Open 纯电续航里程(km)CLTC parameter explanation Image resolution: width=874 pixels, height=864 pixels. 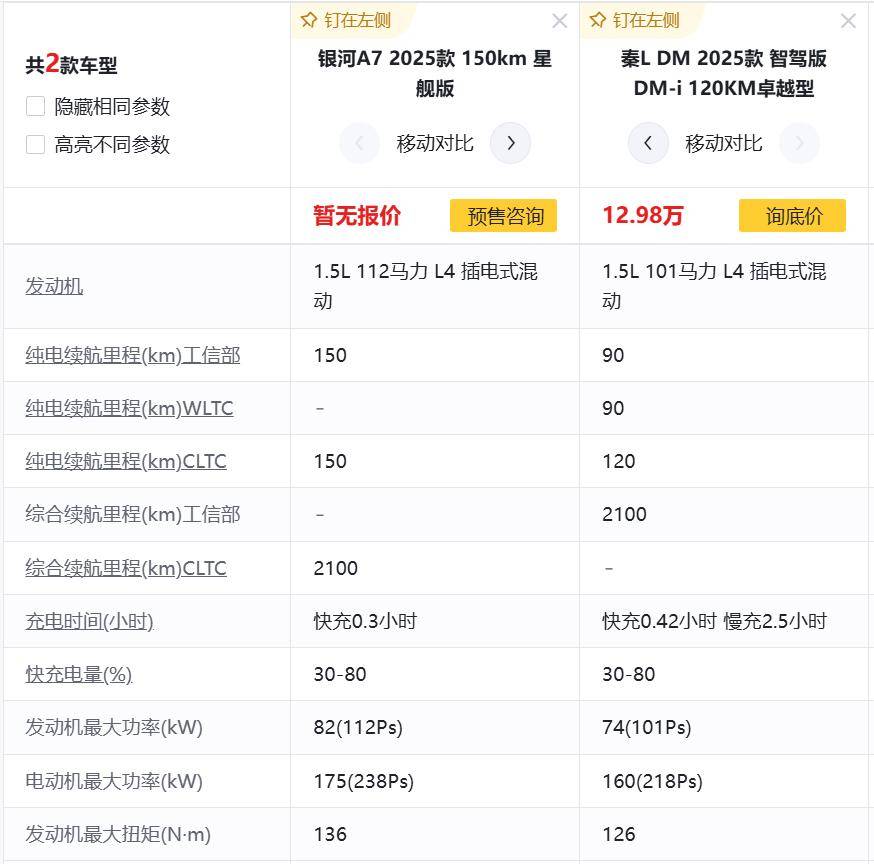(x=125, y=461)
